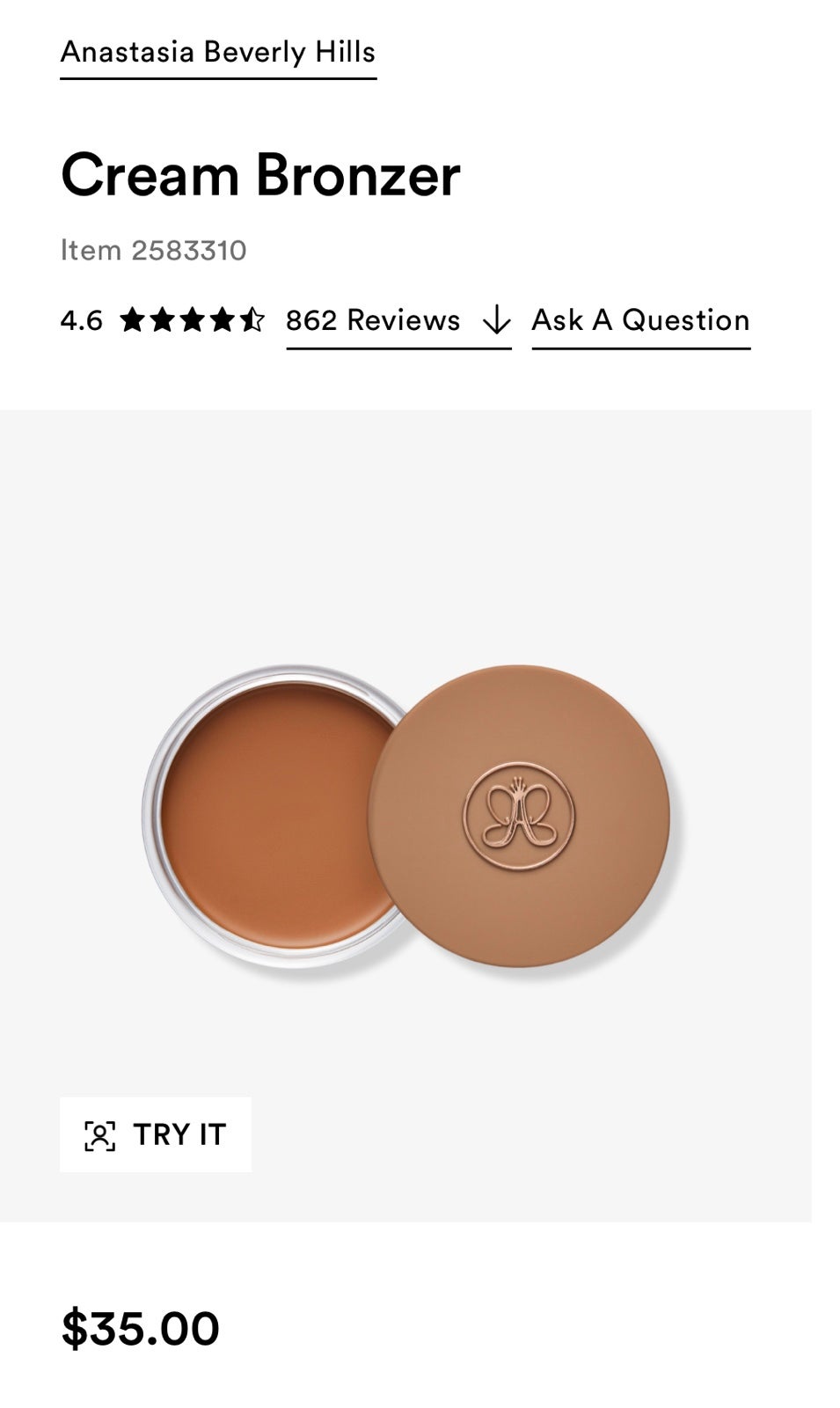840x1408 pixels.
Task: Open the Cream Bronzer product image
Action: 405,815
